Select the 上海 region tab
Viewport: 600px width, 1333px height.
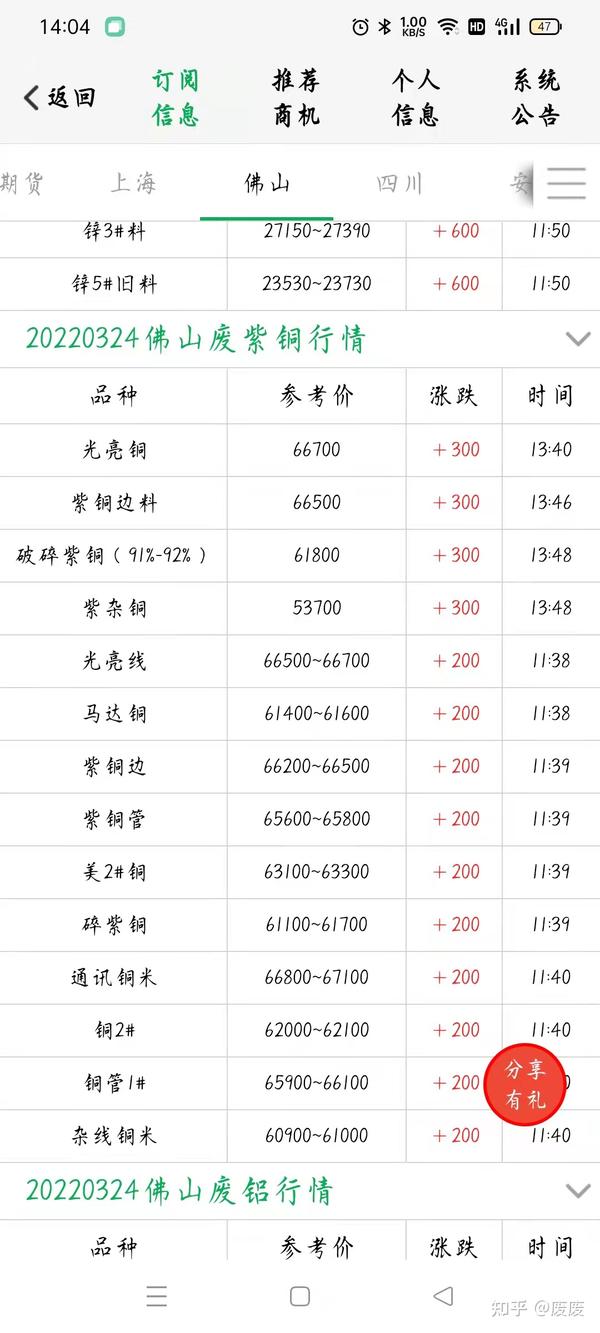click(133, 183)
